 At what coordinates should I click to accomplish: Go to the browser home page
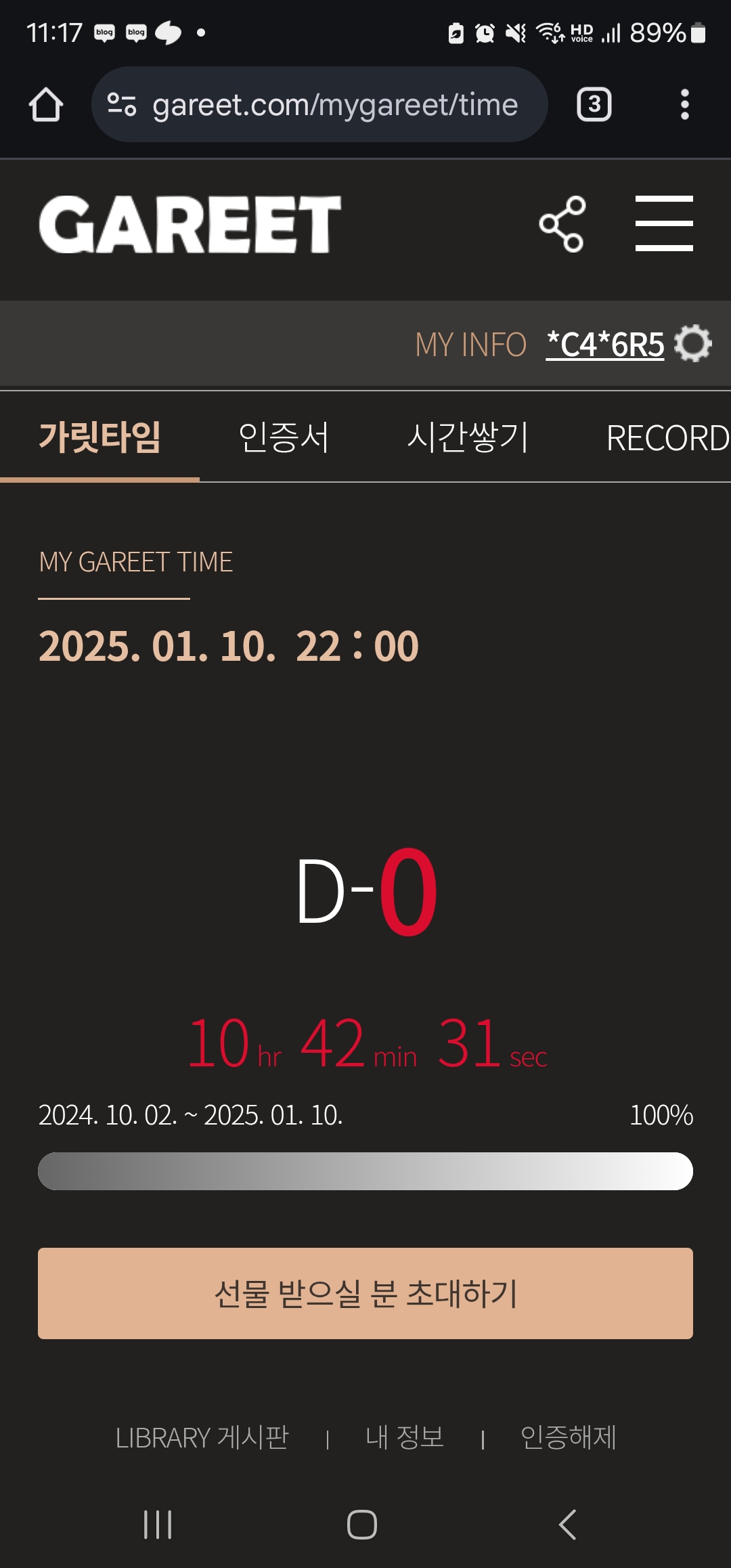[46, 105]
